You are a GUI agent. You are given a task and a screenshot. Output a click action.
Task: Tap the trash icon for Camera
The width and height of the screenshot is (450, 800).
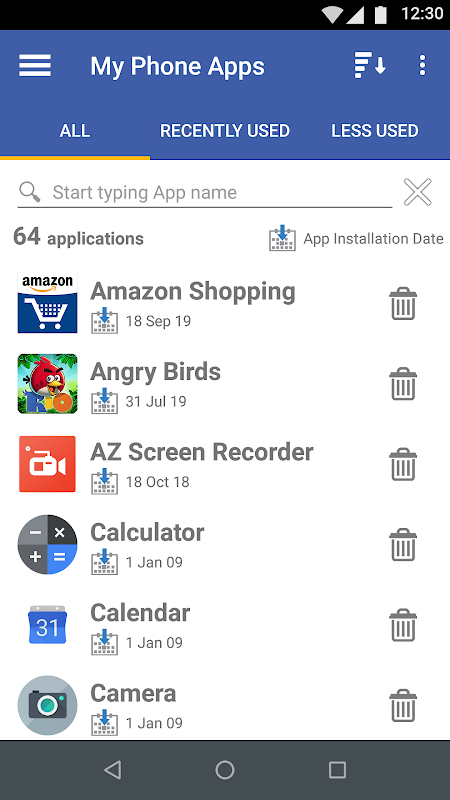click(403, 706)
